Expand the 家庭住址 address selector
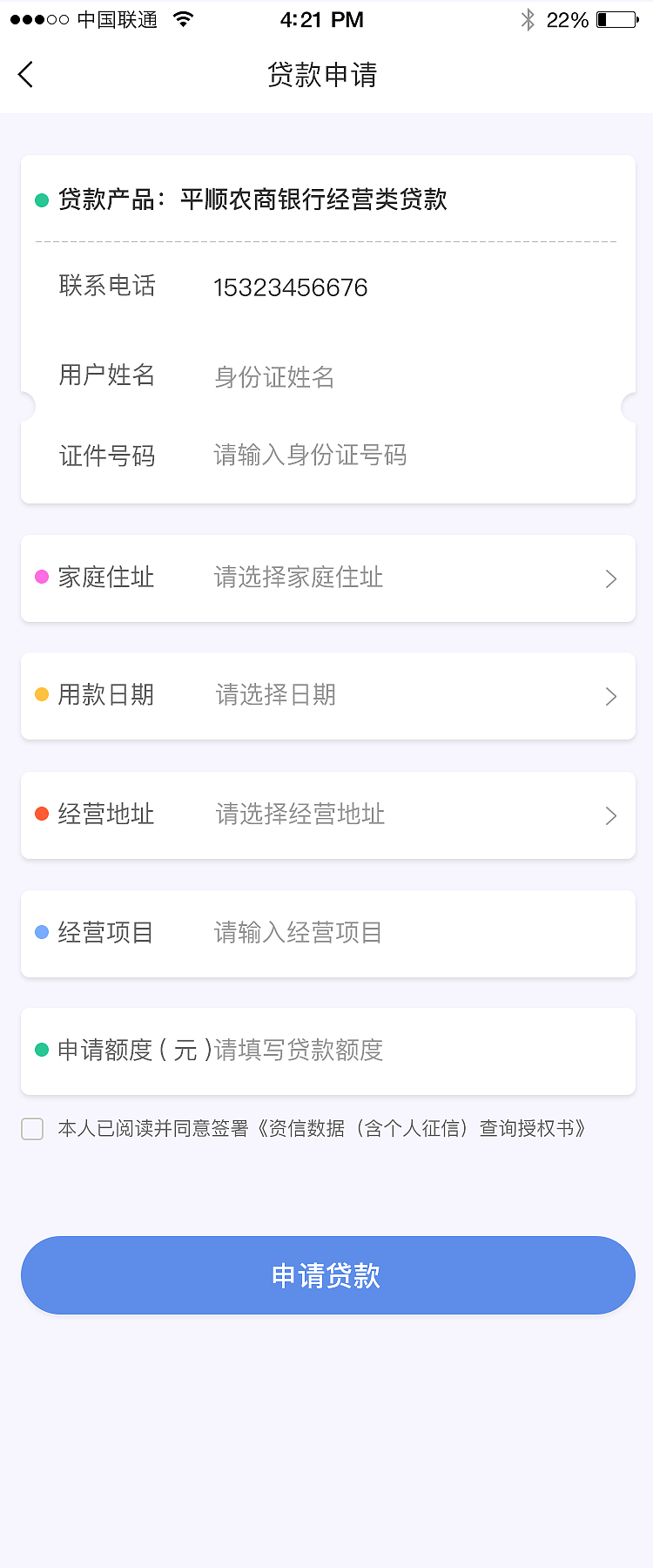This screenshot has width=653, height=1568. click(x=610, y=578)
